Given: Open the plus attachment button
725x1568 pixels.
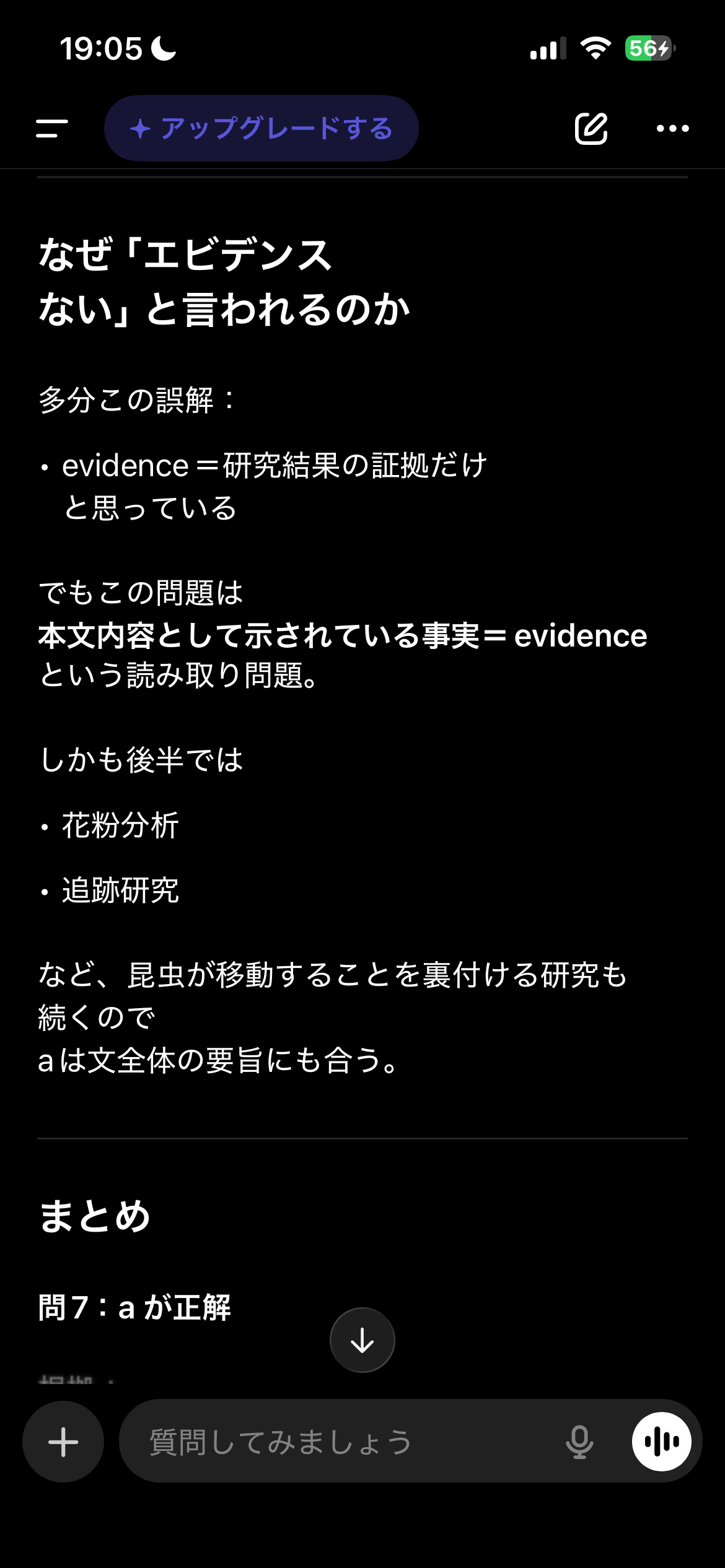Looking at the screenshot, I should [63, 1442].
